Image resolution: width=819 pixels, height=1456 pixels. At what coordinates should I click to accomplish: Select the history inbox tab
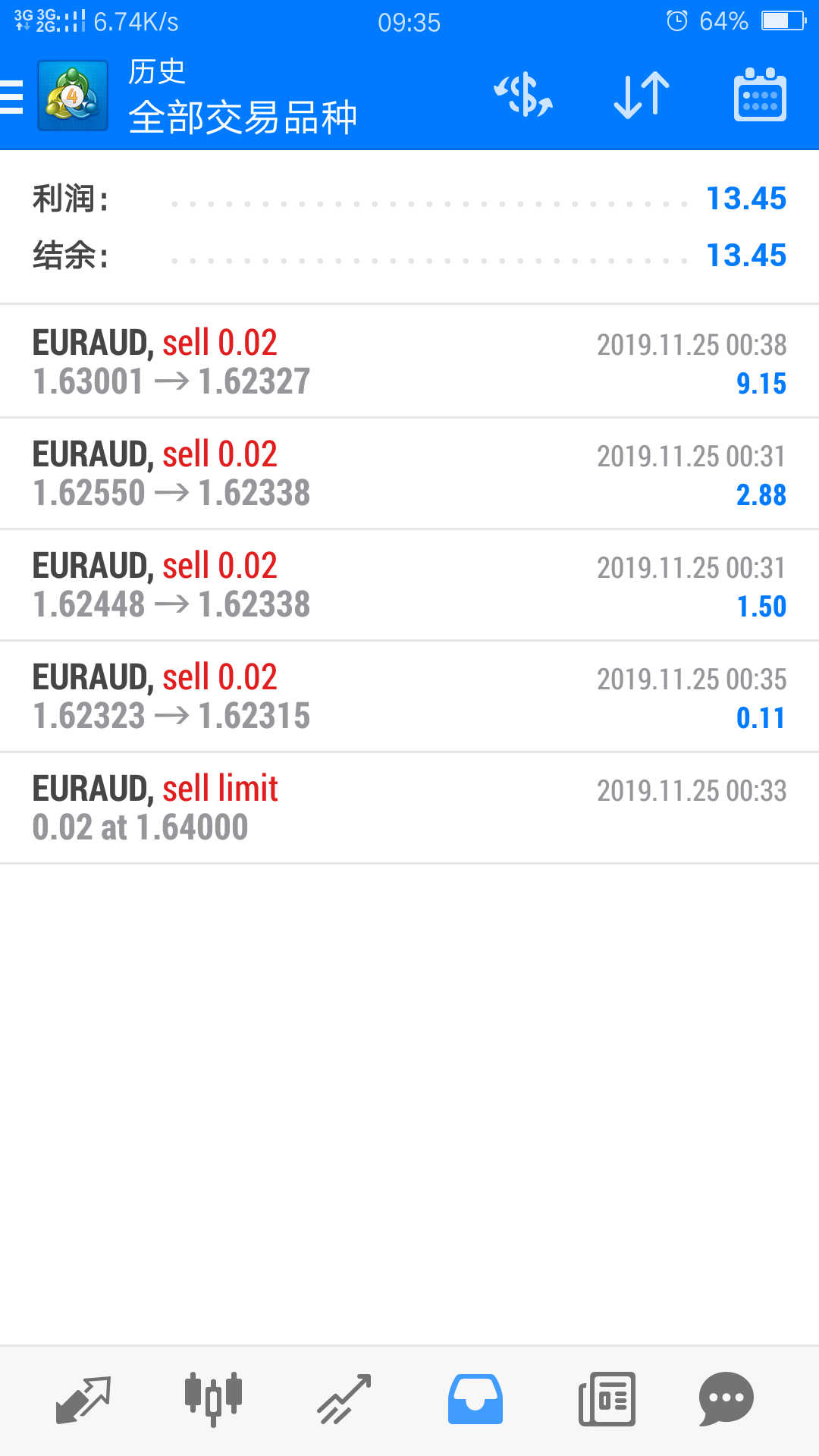pos(475,1399)
